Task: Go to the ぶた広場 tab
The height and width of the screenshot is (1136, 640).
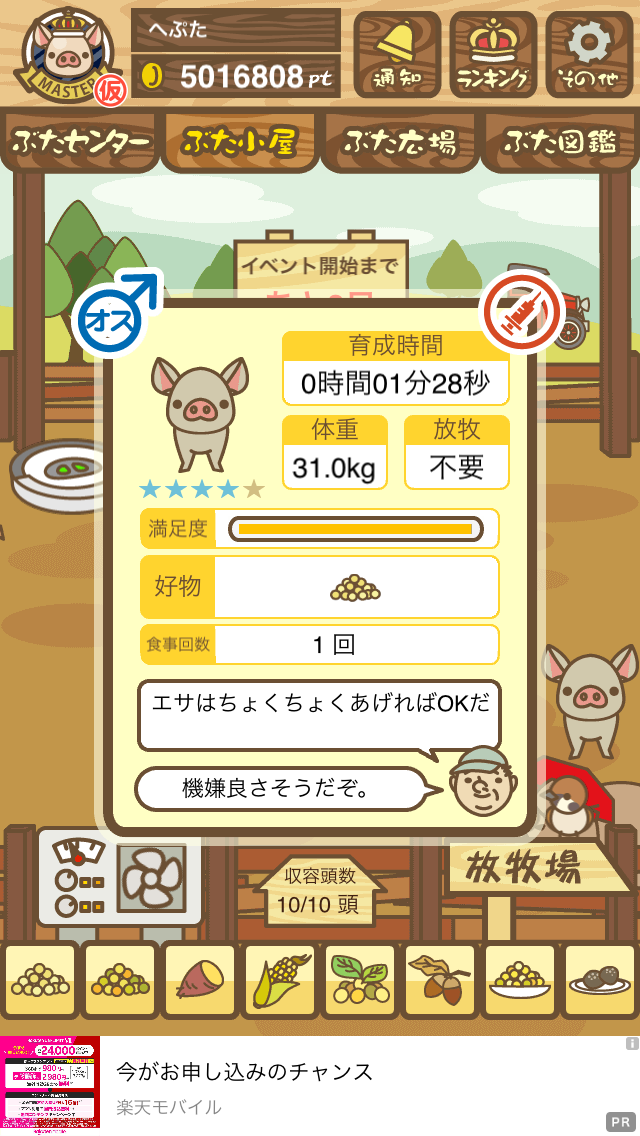Action: 400,143
